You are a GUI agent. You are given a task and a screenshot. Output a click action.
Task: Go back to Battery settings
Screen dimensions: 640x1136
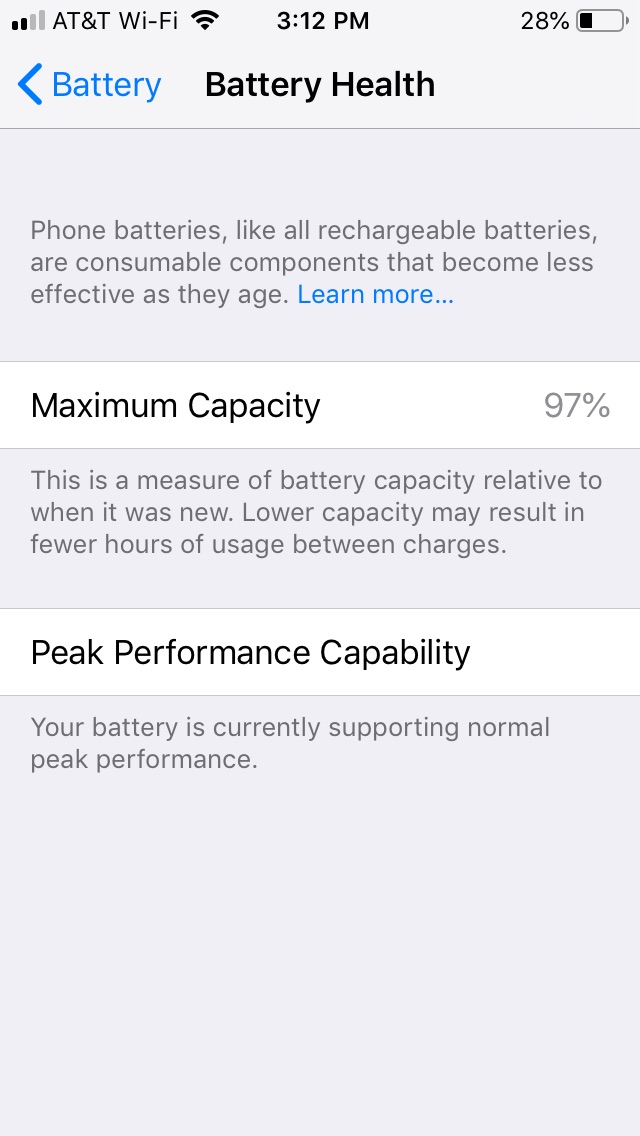pos(89,85)
